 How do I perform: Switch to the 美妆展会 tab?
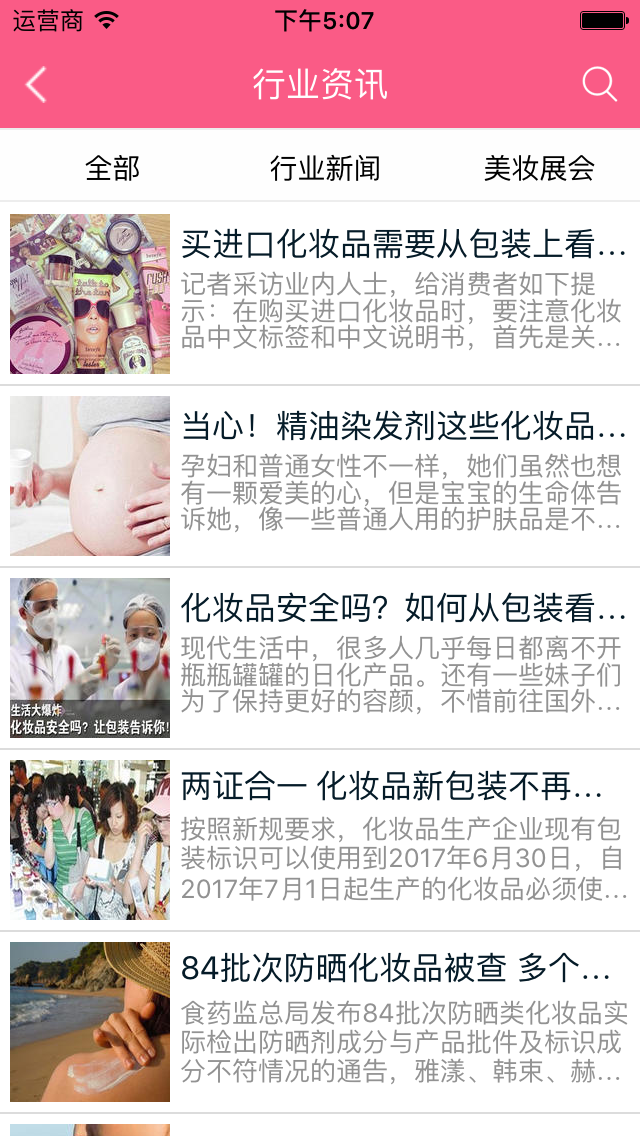click(539, 168)
